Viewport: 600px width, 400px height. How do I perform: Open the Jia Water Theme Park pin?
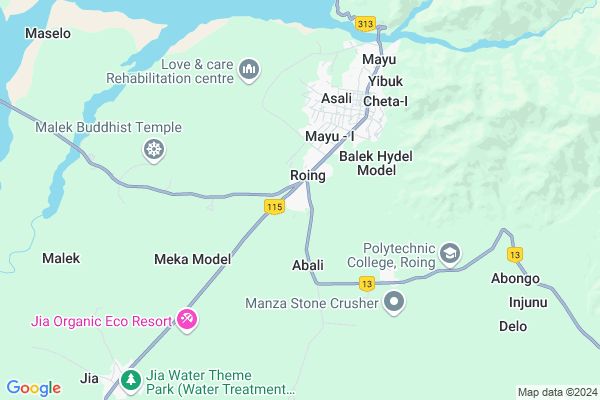tap(131, 380)
